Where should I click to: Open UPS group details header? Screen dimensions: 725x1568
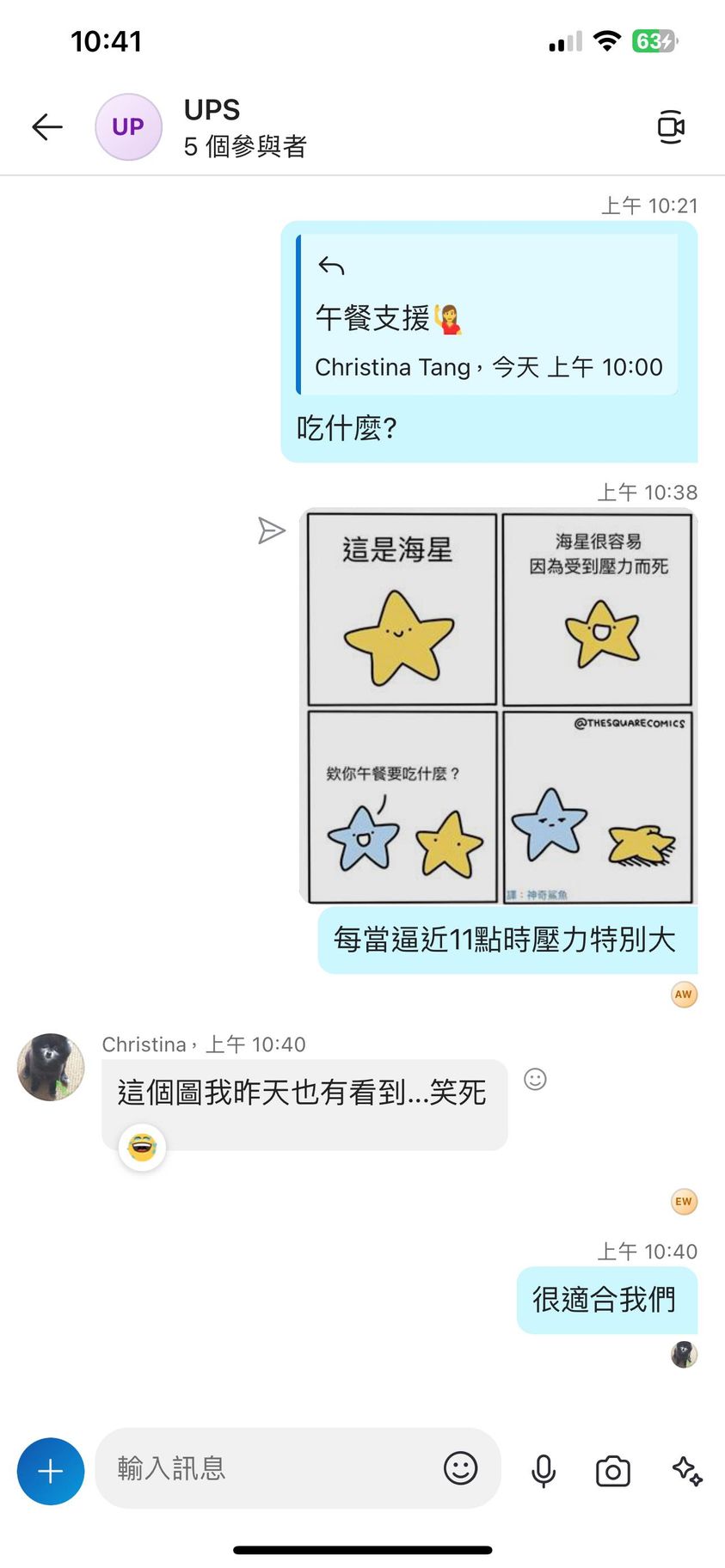[x=244, y=127]
